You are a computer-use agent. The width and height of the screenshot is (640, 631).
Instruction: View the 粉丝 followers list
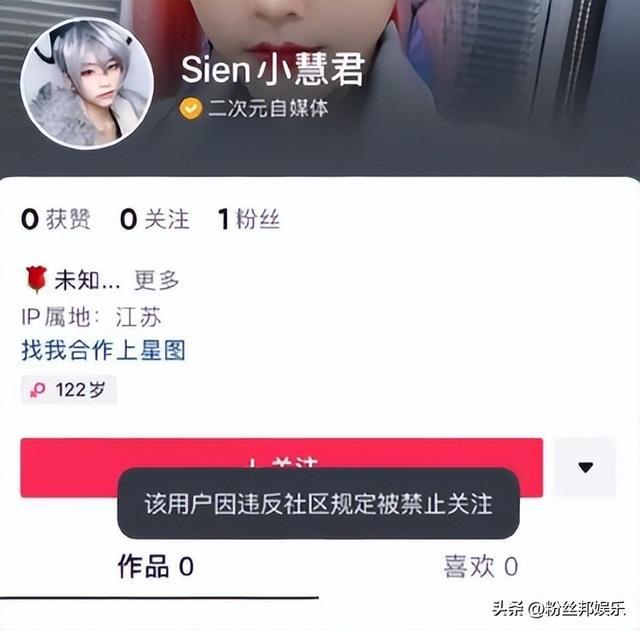pyautogui.click(x=249, y=220)
